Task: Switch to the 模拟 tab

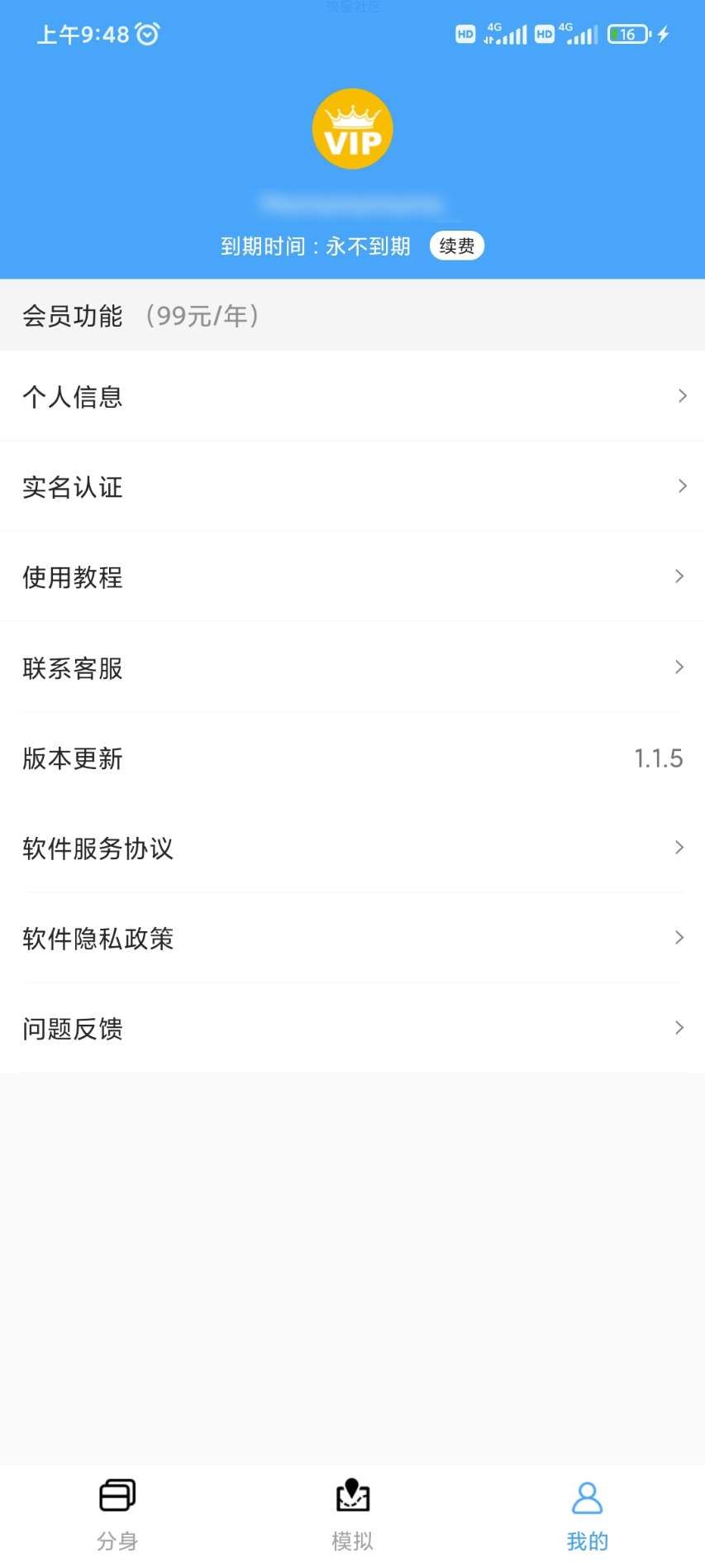Action: pos(352,1513)
